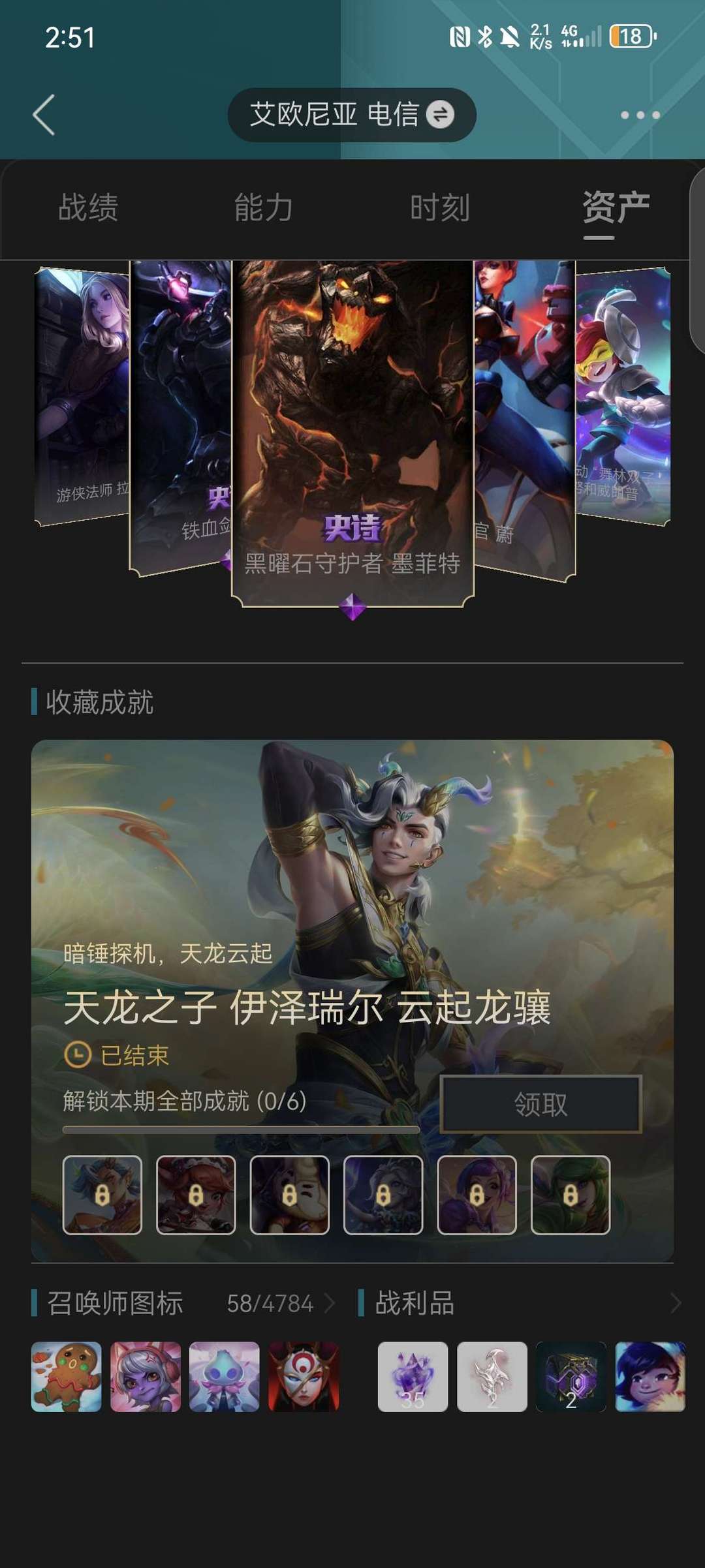Image resolution: width=705 pixels, height=1568 pixels.
Task: Tap the first locked achievement icon
Action: pos(102,1195)
